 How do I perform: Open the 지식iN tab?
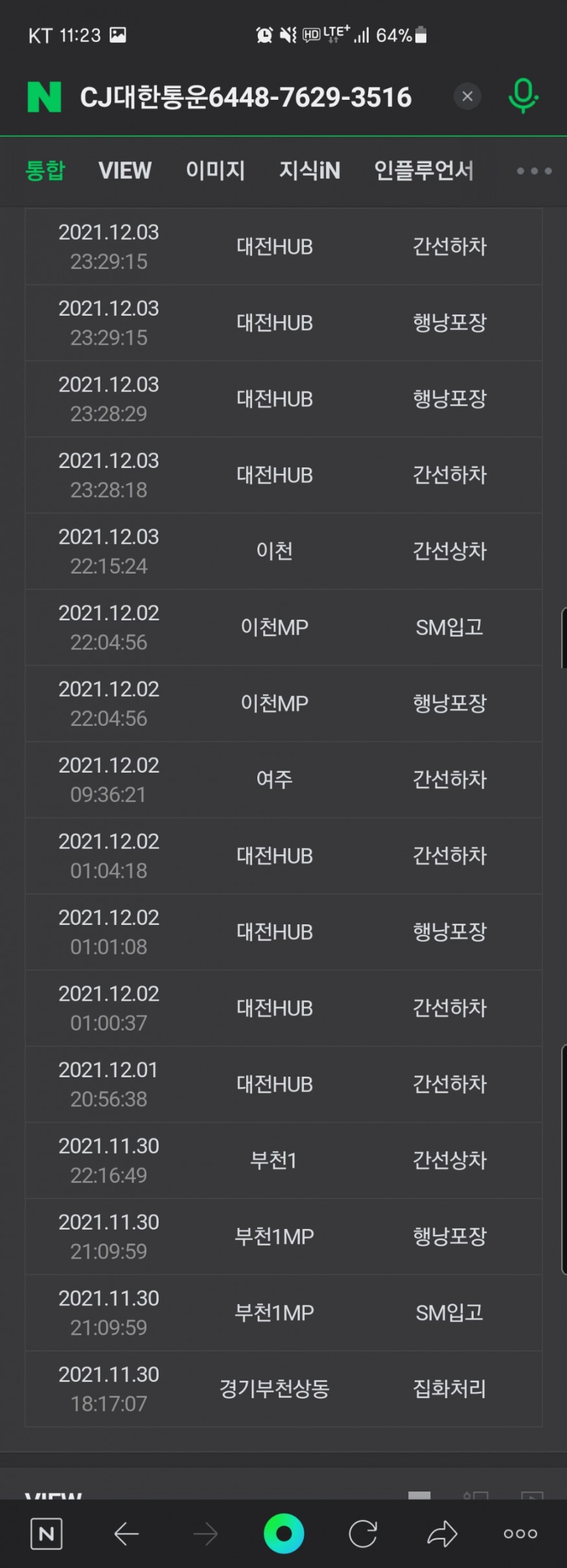(309, 170)
